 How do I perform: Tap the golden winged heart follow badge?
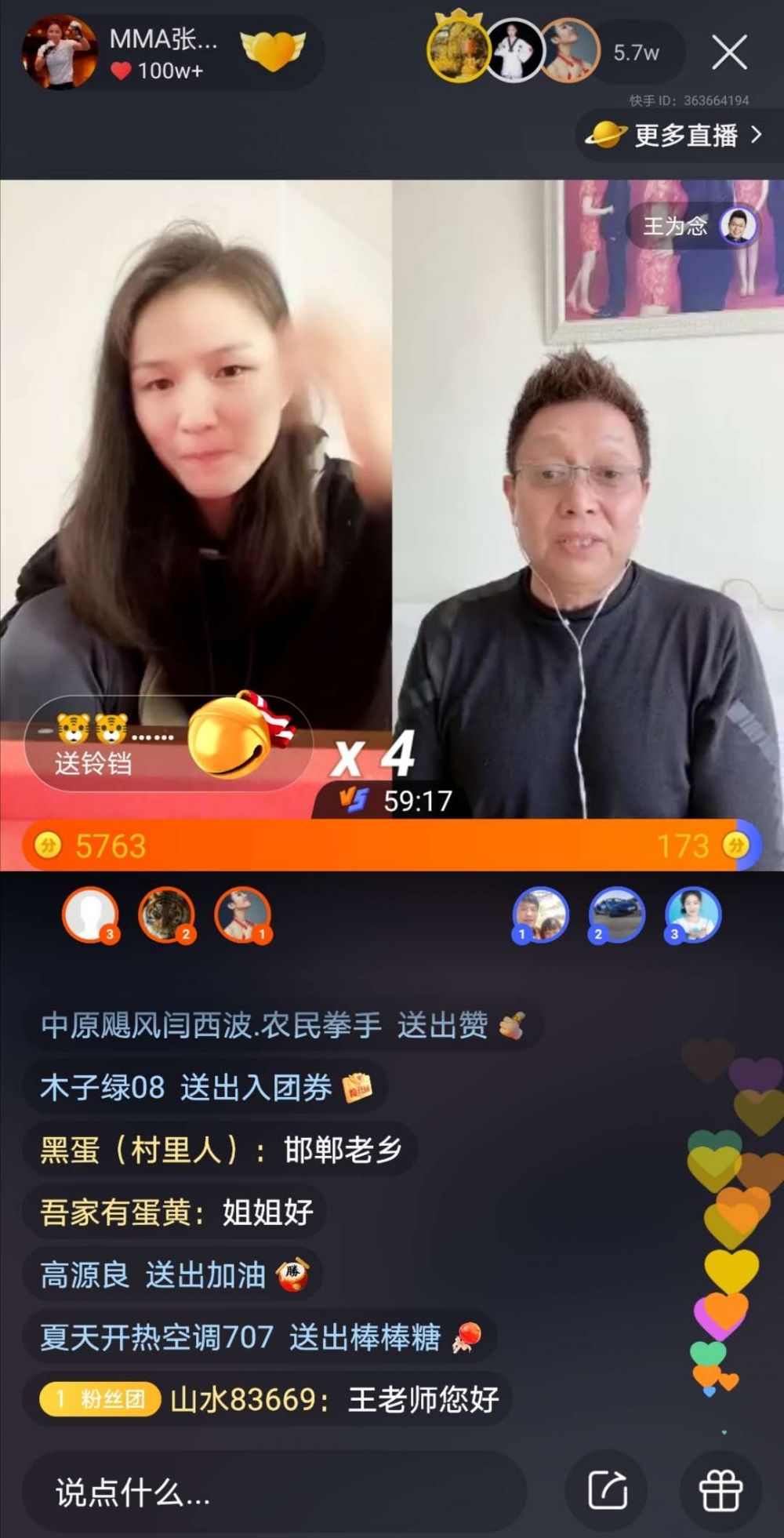tap(272, 51)
